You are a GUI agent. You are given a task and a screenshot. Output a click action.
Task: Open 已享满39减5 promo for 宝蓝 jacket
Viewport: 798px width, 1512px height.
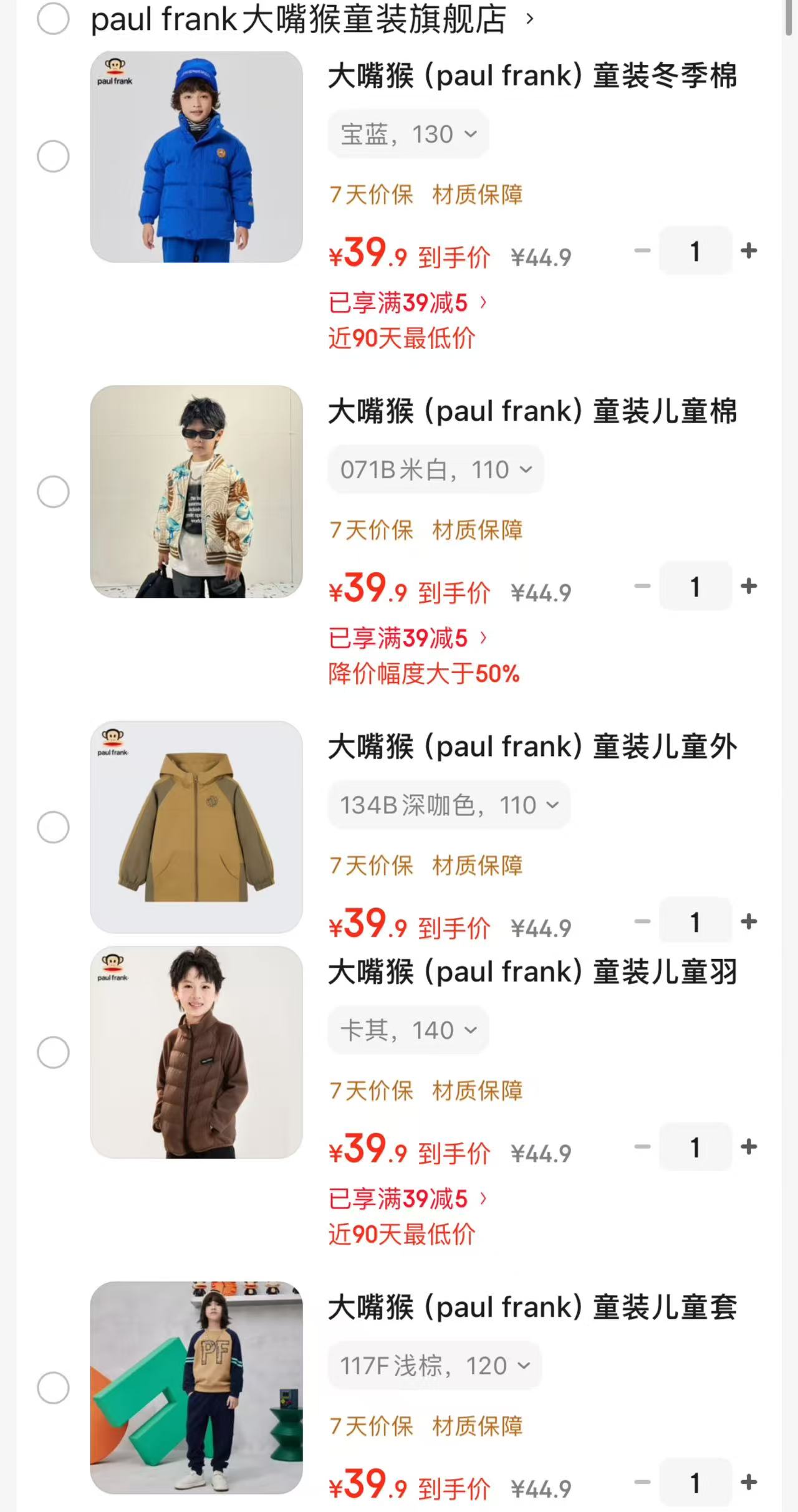(x=408, y=303)
